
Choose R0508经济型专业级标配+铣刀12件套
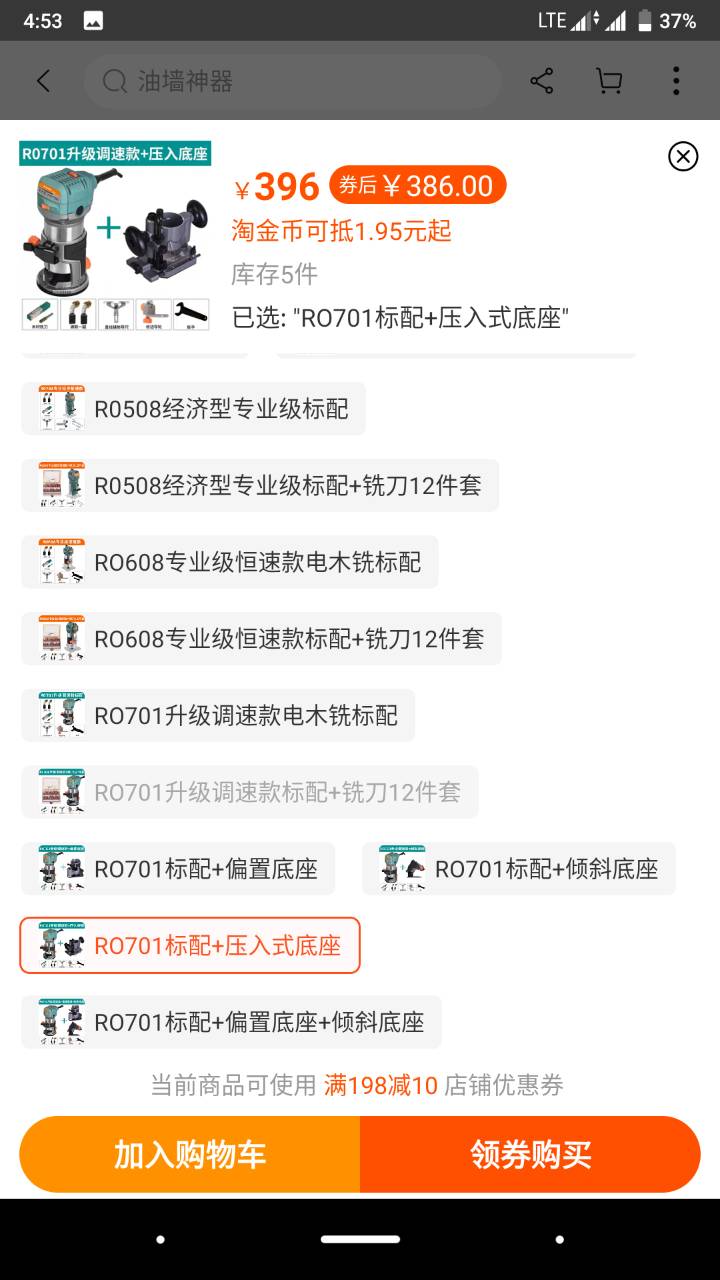260,486
